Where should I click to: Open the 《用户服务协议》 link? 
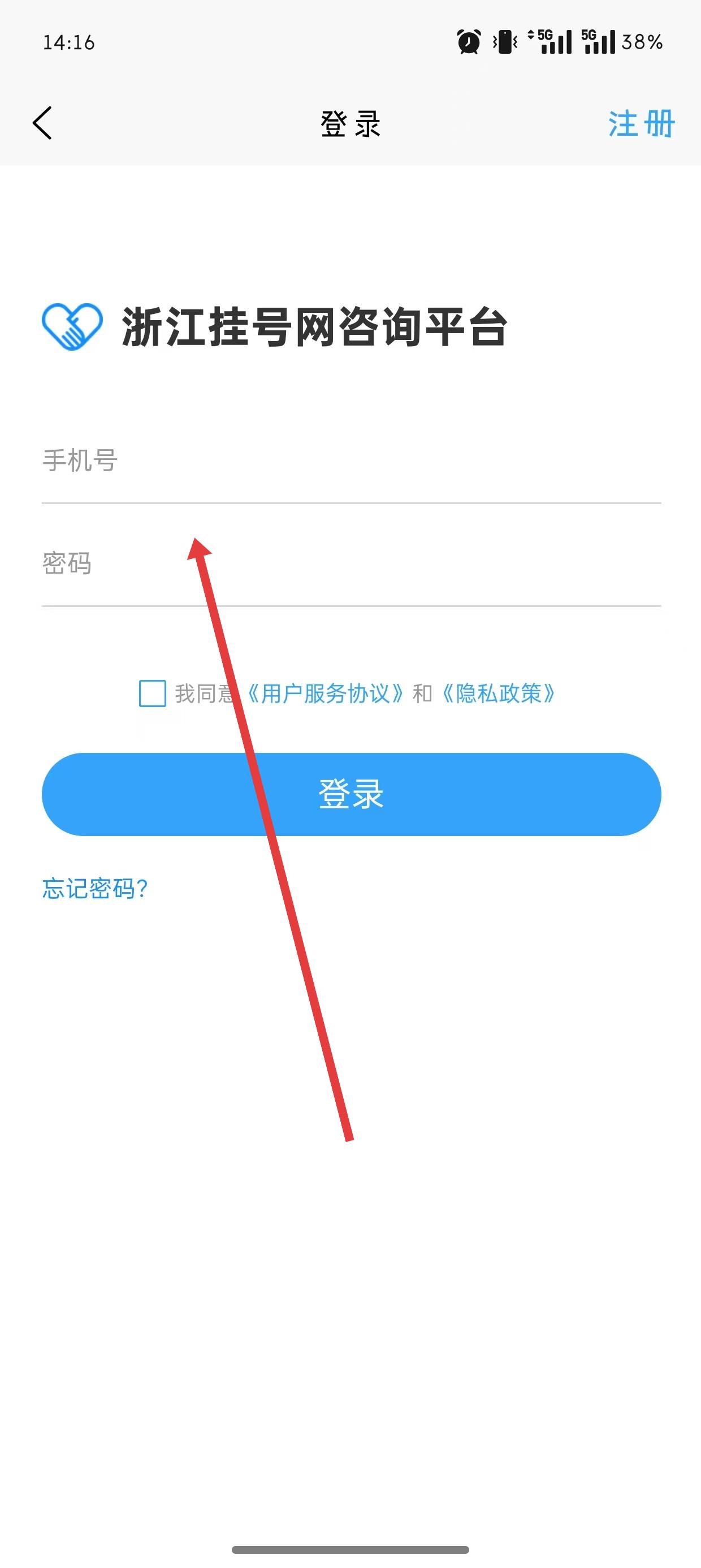coord(324,693)
